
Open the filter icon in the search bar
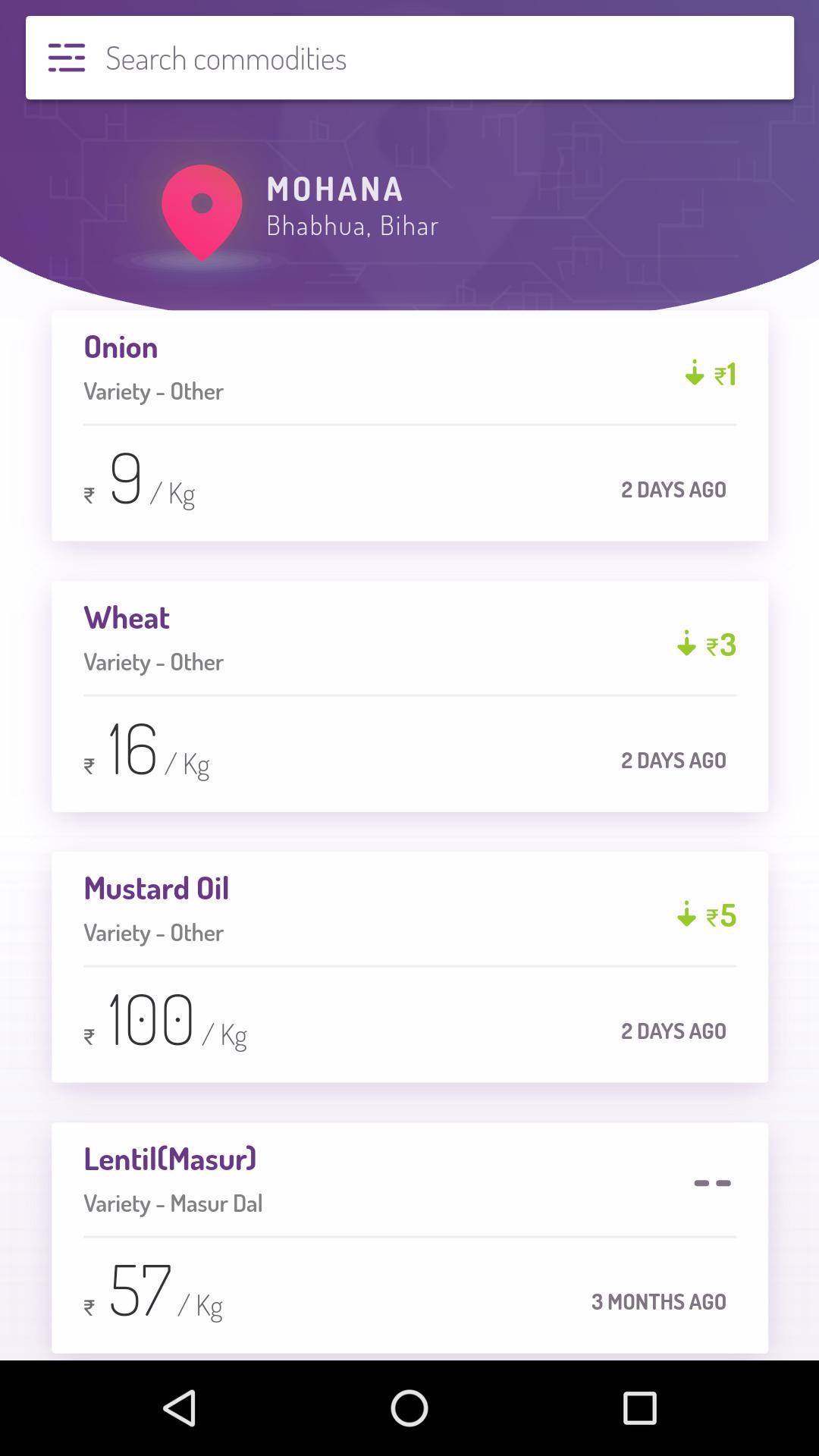coord(67,57)
